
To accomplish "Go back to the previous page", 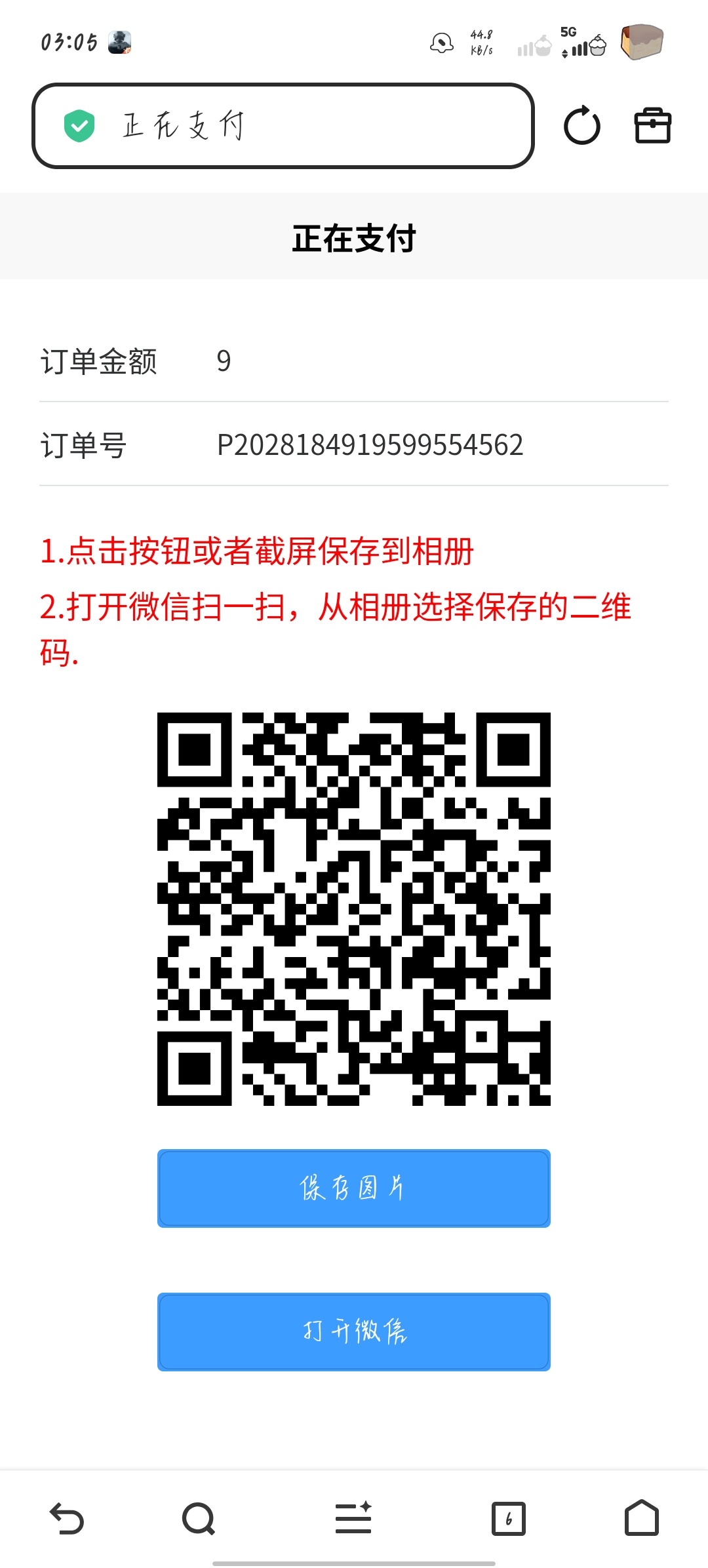I will 67,1518.
